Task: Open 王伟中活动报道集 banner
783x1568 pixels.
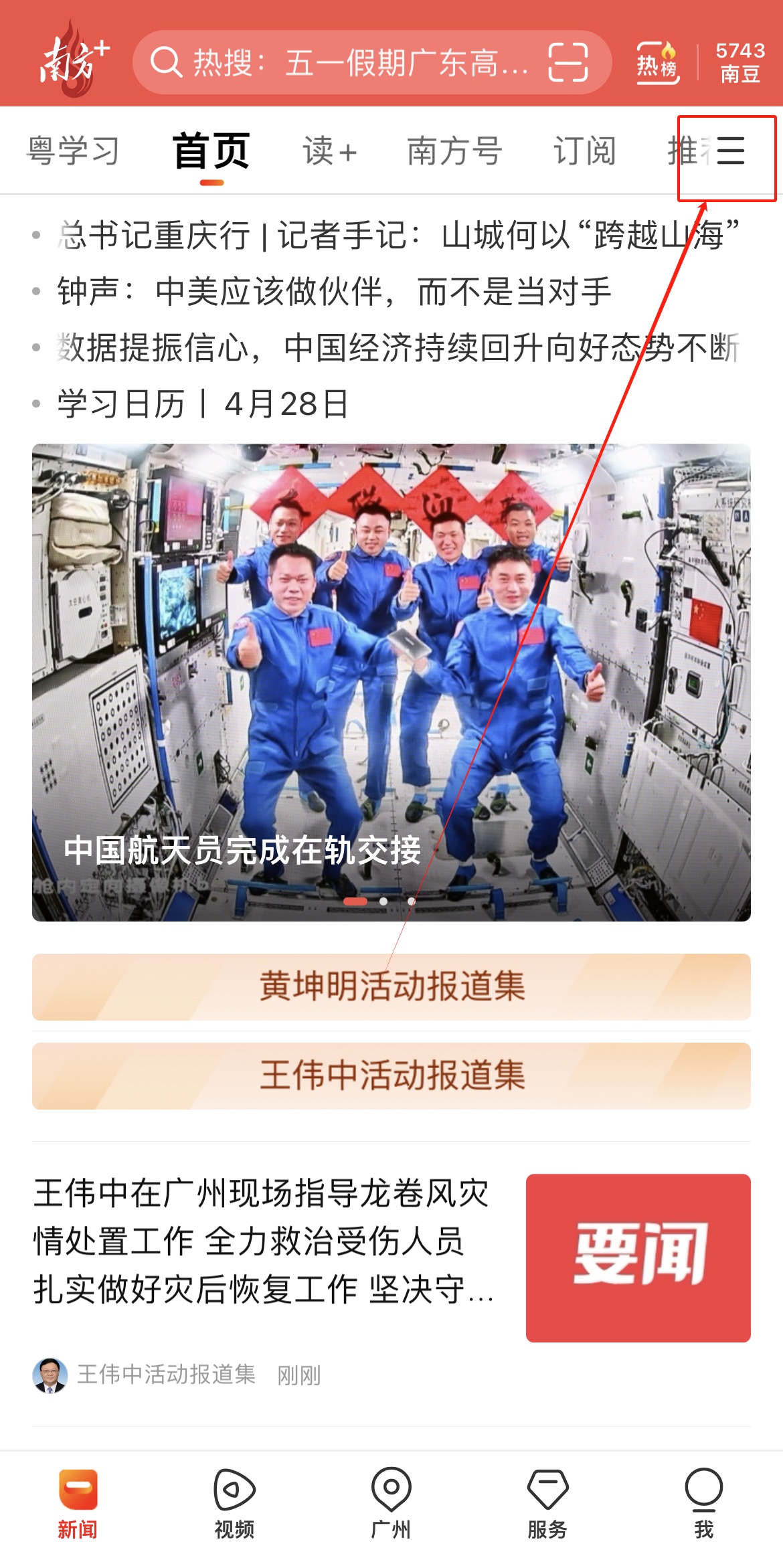Action: click(391, 1076)
